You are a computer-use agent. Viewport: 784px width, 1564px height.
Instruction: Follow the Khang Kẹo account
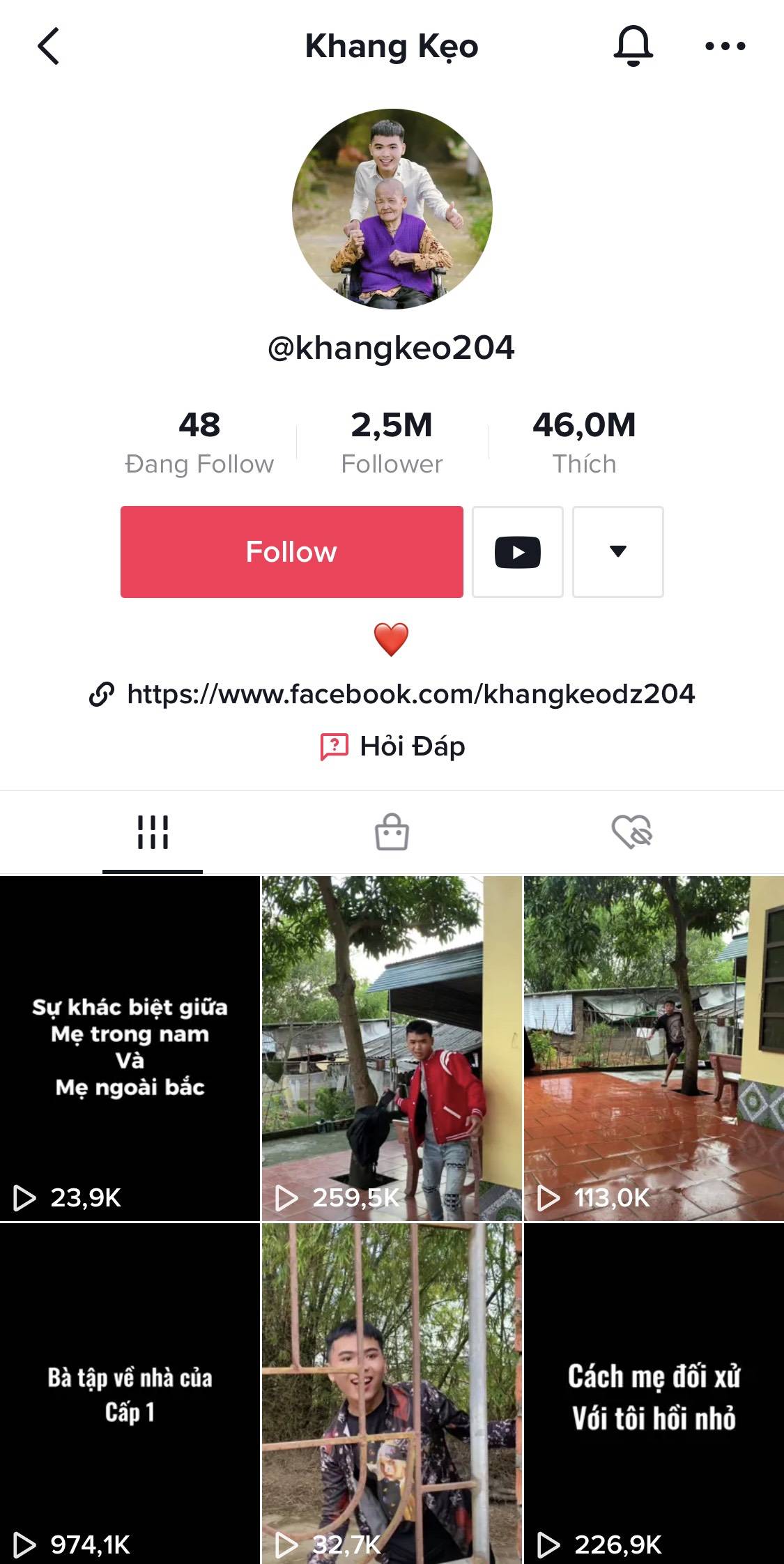(291, 551)
